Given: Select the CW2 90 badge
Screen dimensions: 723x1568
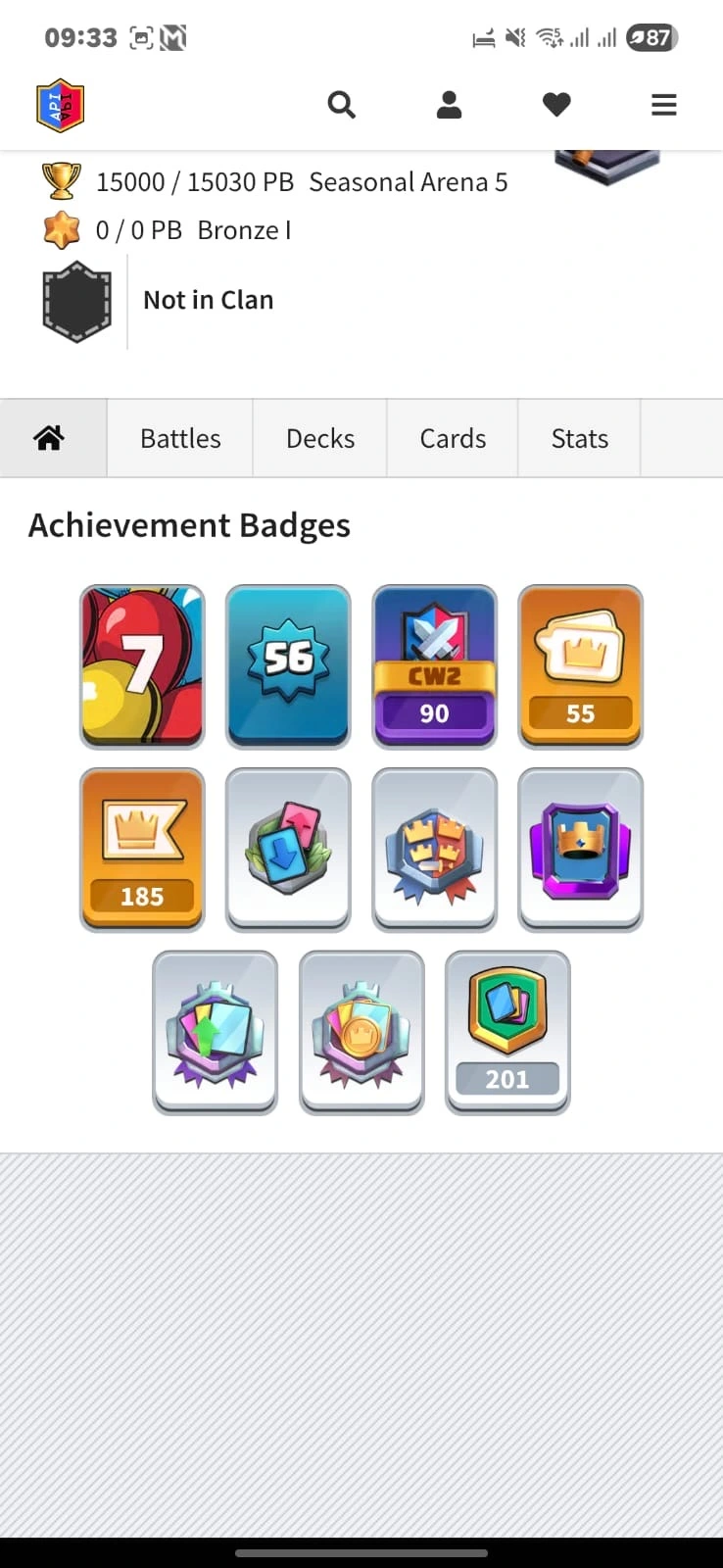Looking at the screenshot, I should click(434, 666).
